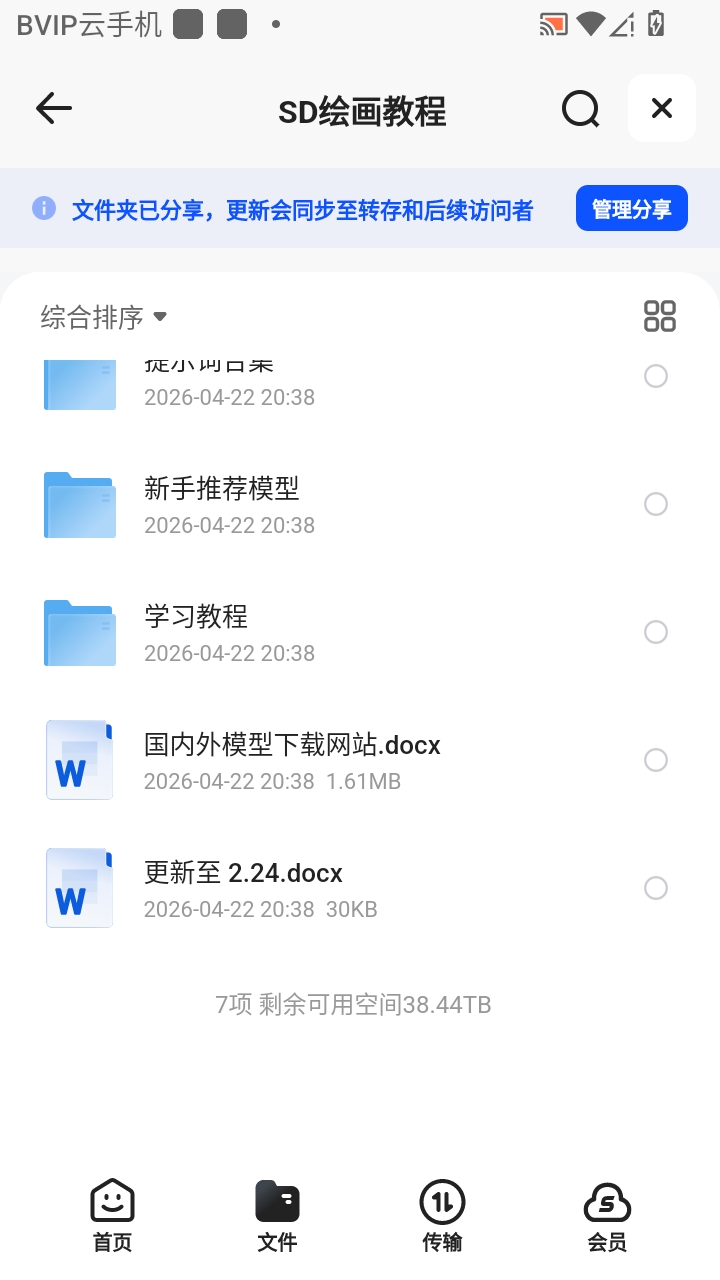The width and height of the screenshot is (720, 1280).
Task: Switch to grid view layout
Action: click(660, 315)
